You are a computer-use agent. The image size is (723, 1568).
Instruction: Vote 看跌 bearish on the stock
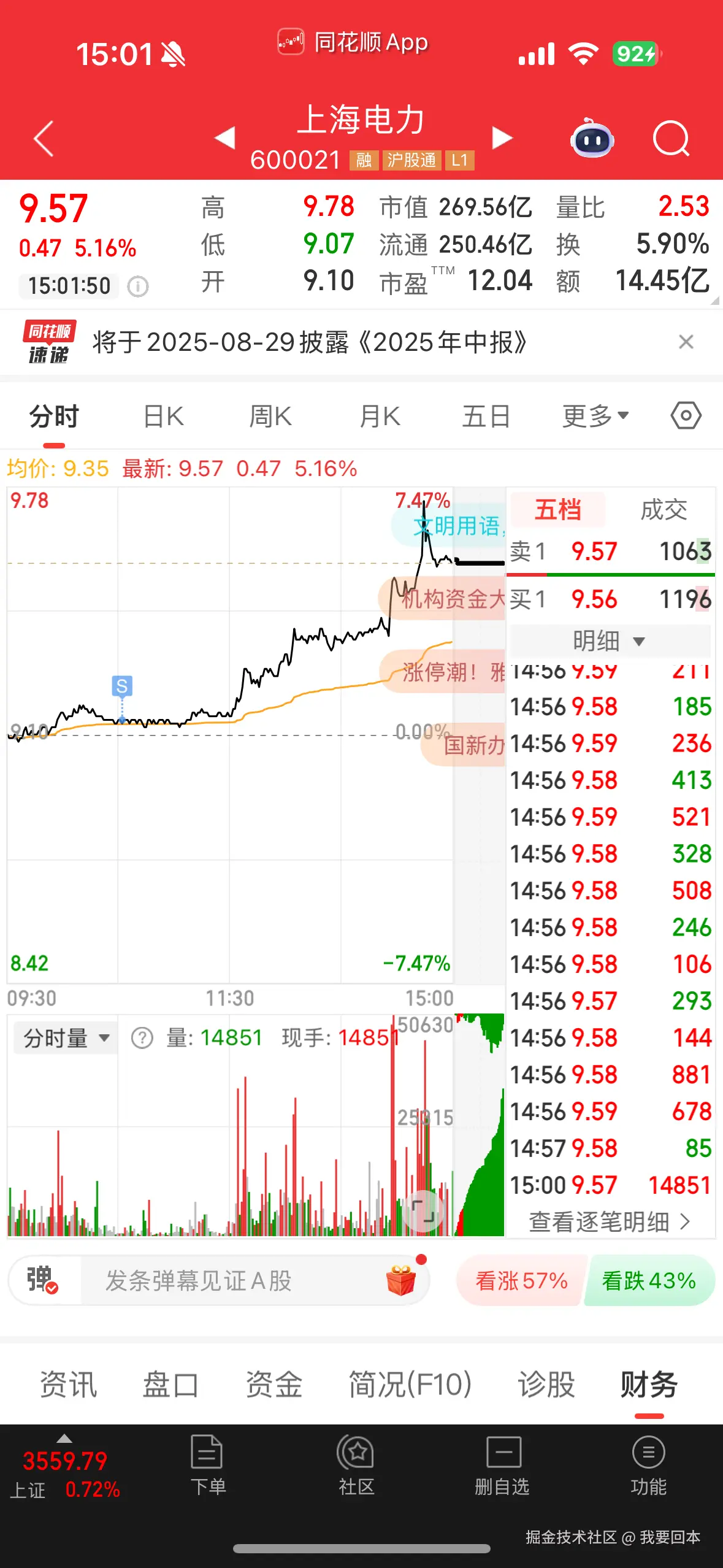point(648,1281)
